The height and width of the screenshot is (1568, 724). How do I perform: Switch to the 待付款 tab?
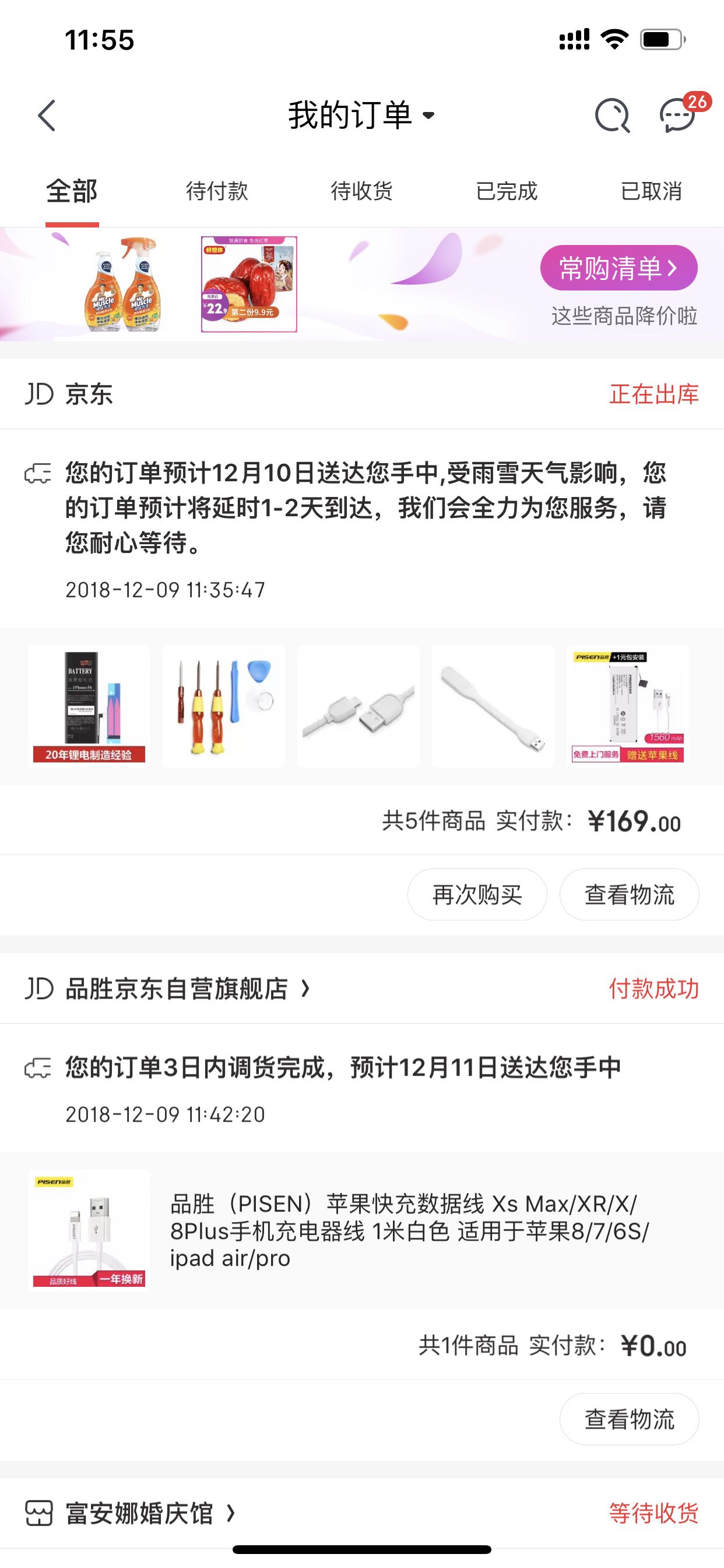click(217, 191)
